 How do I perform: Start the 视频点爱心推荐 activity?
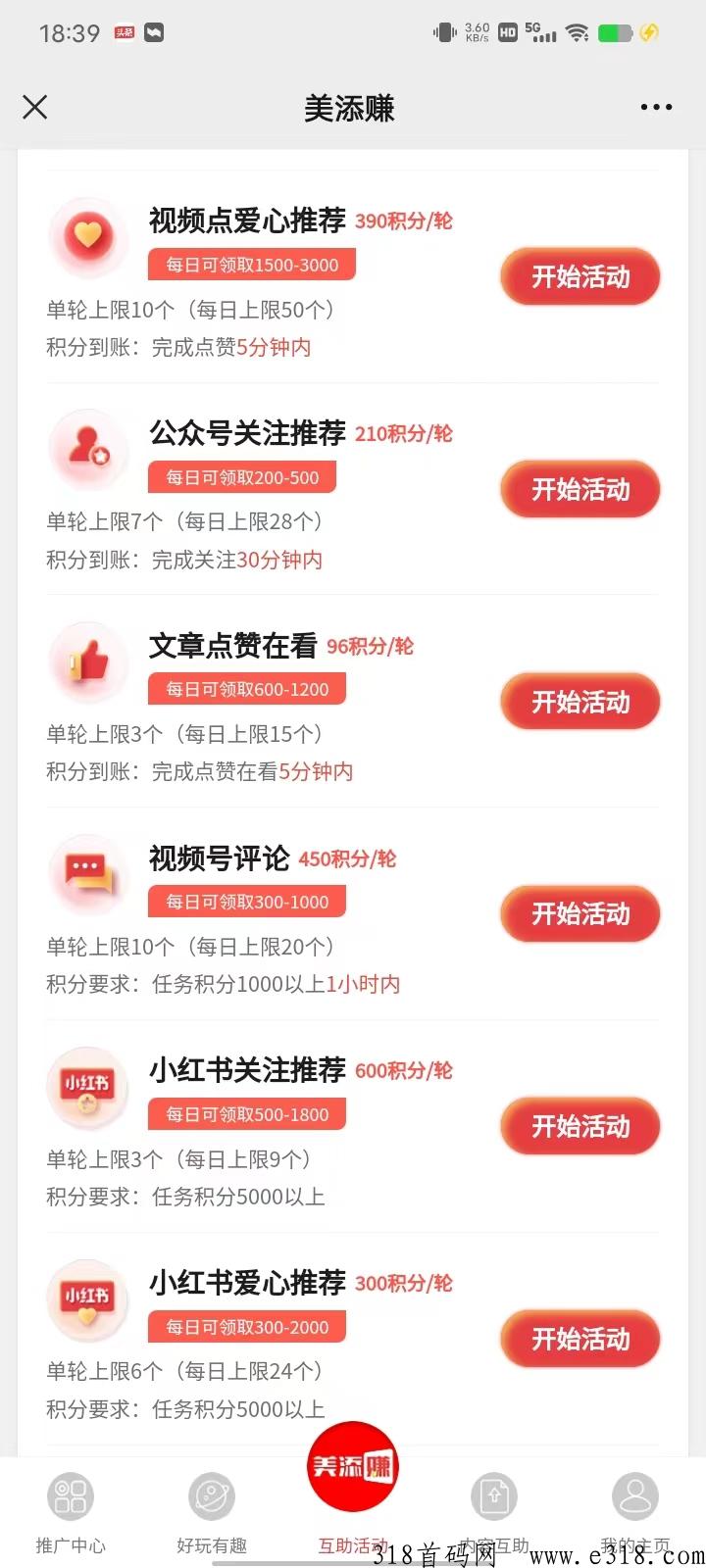point(580,276)
